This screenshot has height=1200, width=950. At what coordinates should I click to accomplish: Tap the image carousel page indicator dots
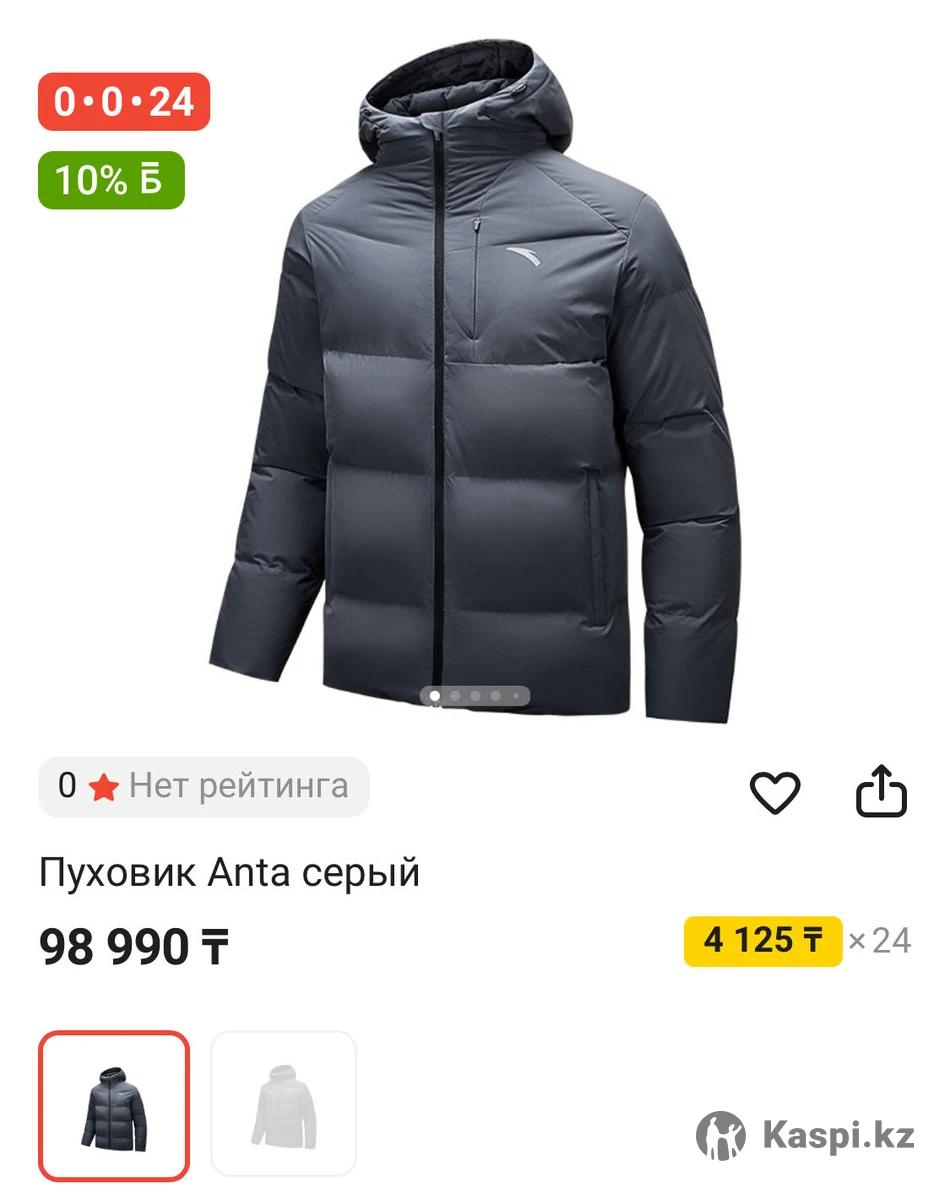pos(475,695)
